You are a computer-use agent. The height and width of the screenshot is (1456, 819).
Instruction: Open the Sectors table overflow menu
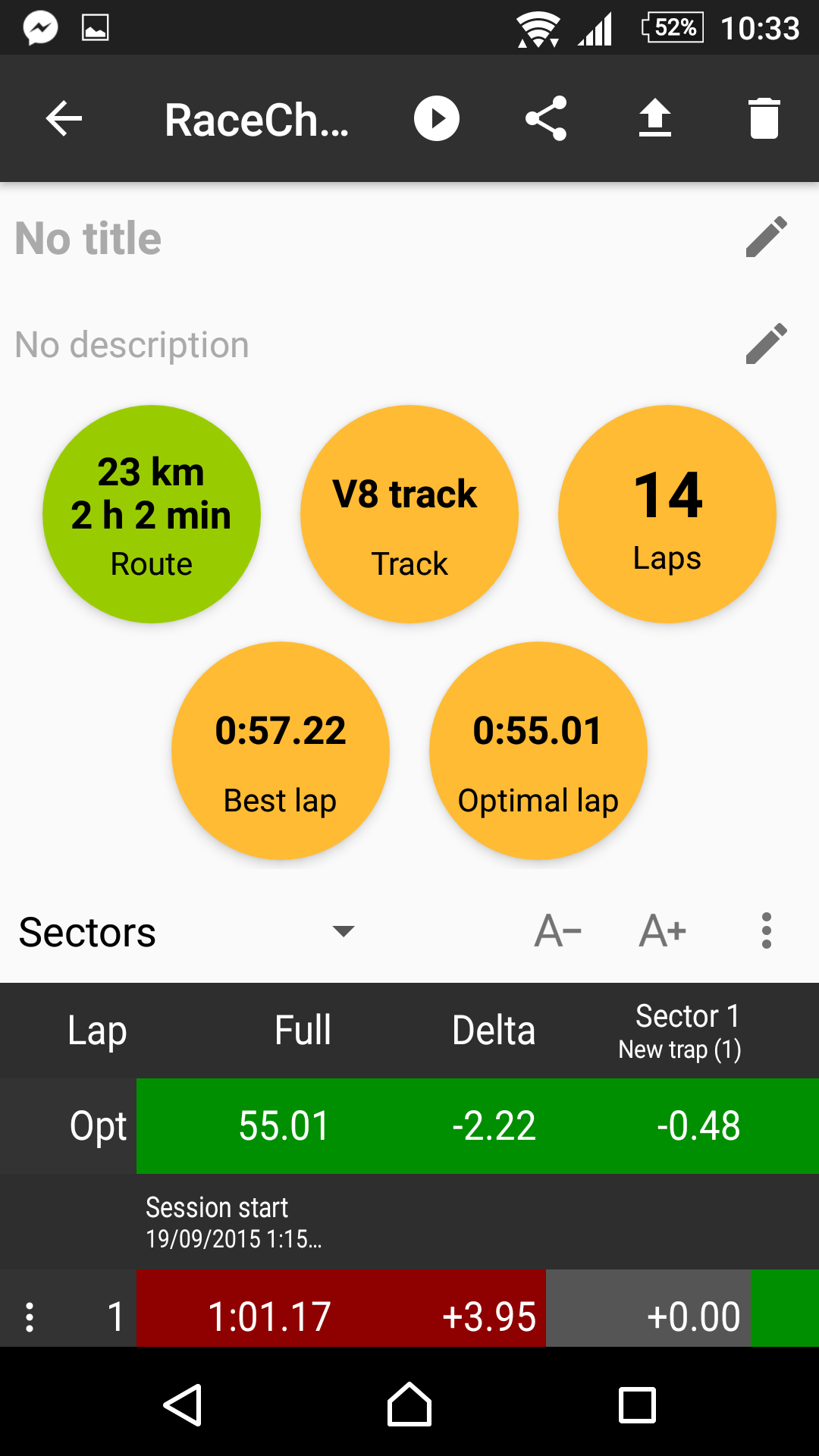click(767, 931)
